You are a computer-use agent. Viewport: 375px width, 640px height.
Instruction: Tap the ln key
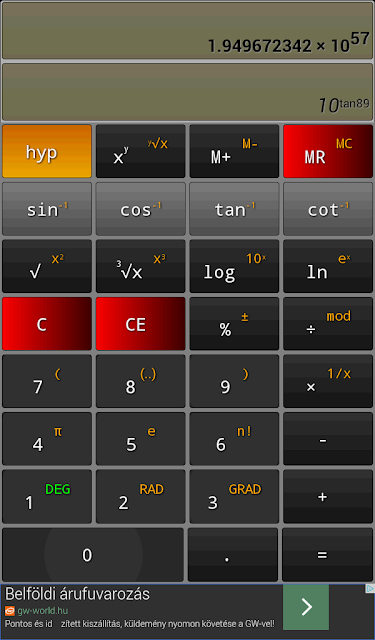click(328, 266)
